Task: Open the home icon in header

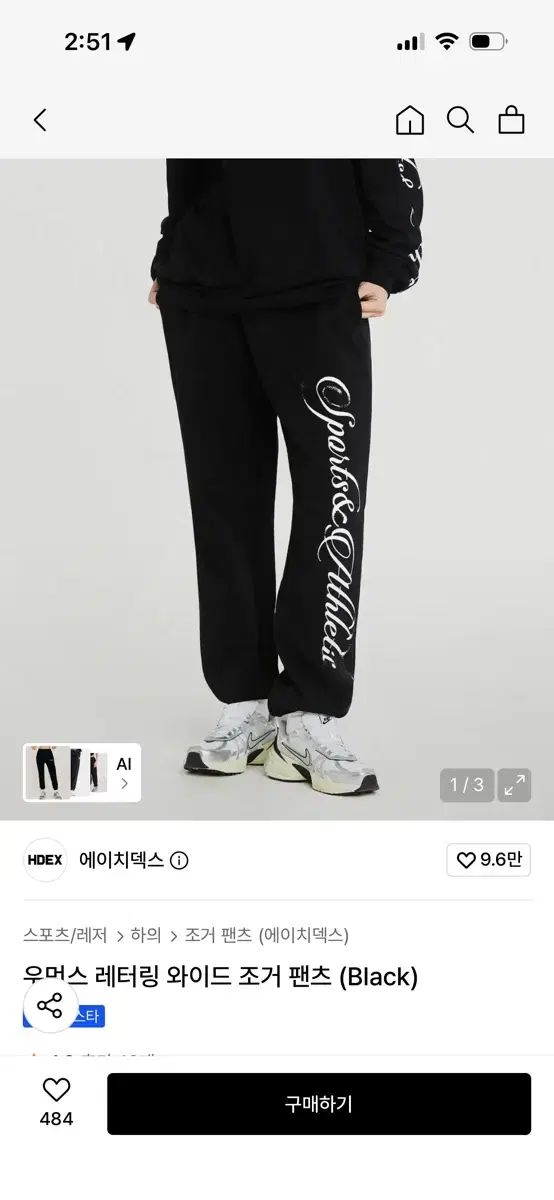Action: (410, 121)
